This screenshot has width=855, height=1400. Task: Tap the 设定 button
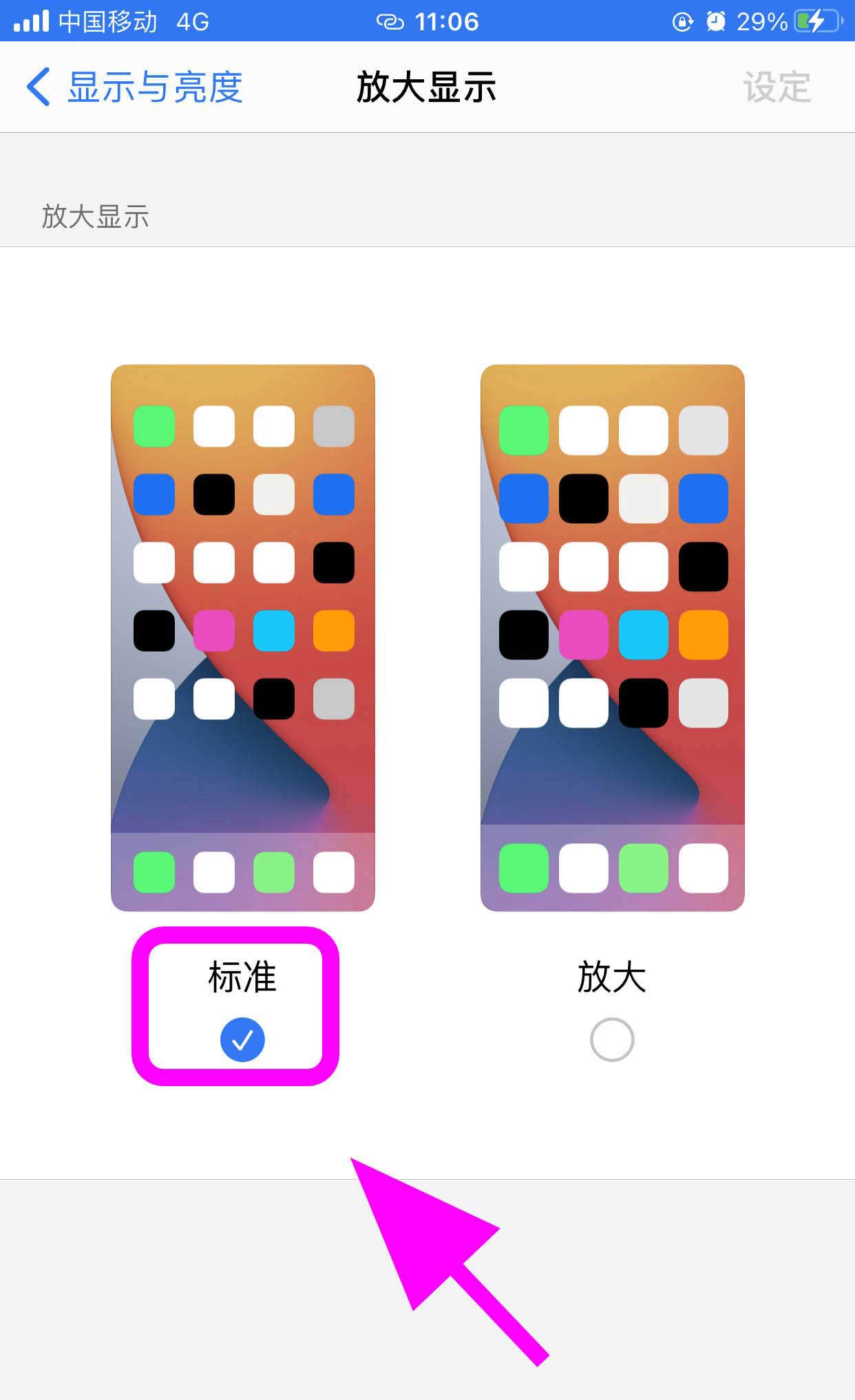777,87
